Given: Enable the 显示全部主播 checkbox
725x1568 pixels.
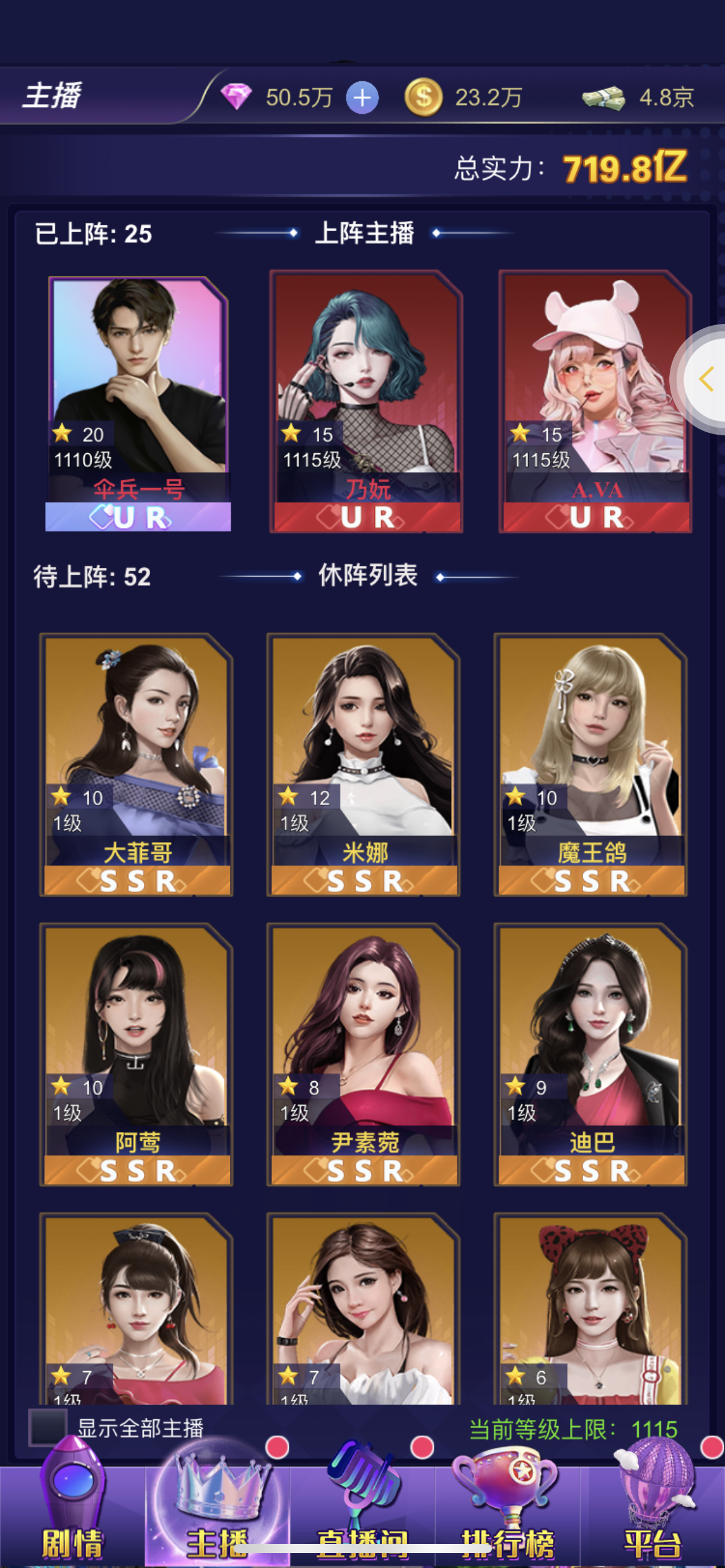Looking at the screenshot, I should point(48,1427).
